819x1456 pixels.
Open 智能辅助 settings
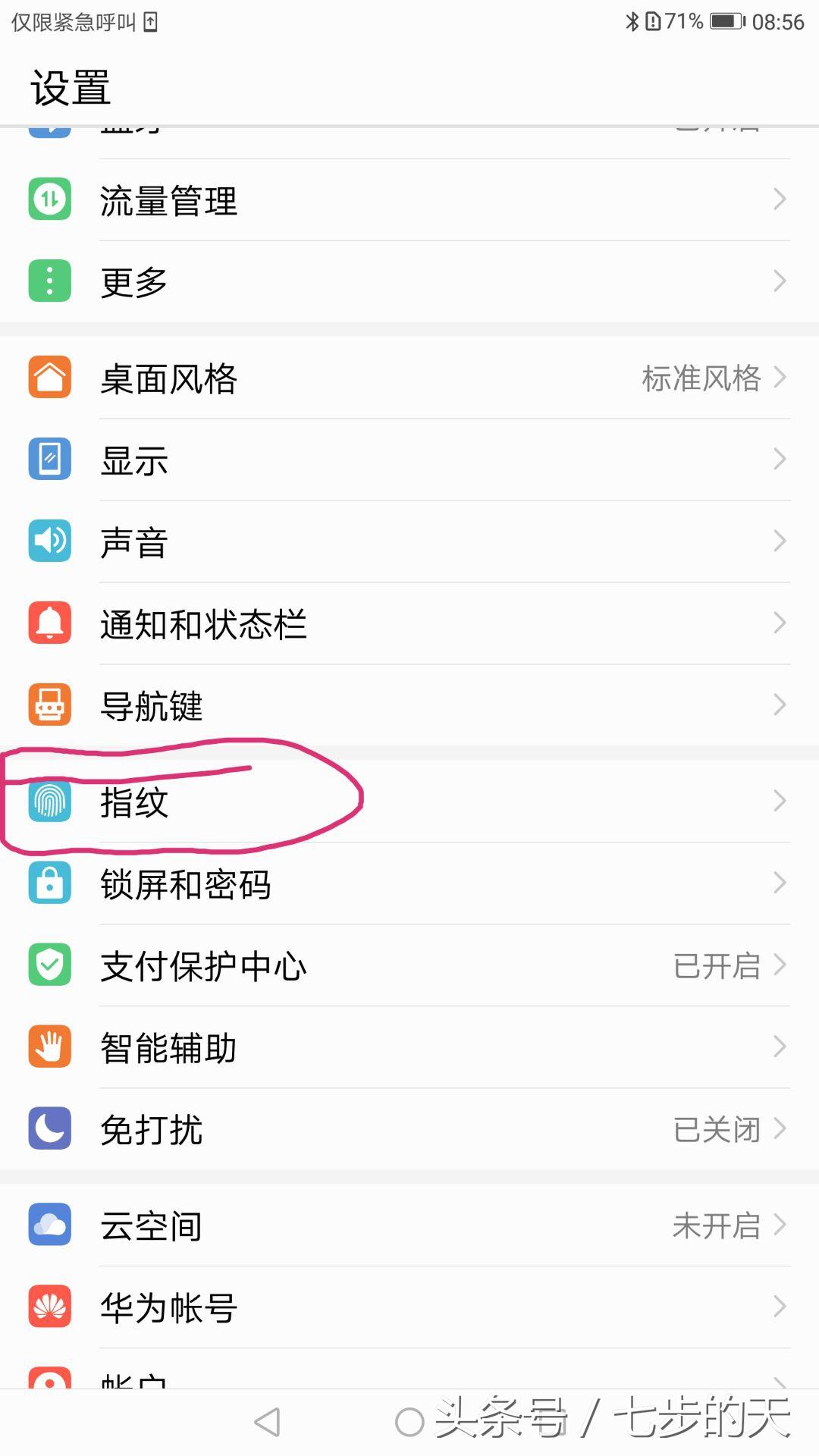tap(409, 1047)
